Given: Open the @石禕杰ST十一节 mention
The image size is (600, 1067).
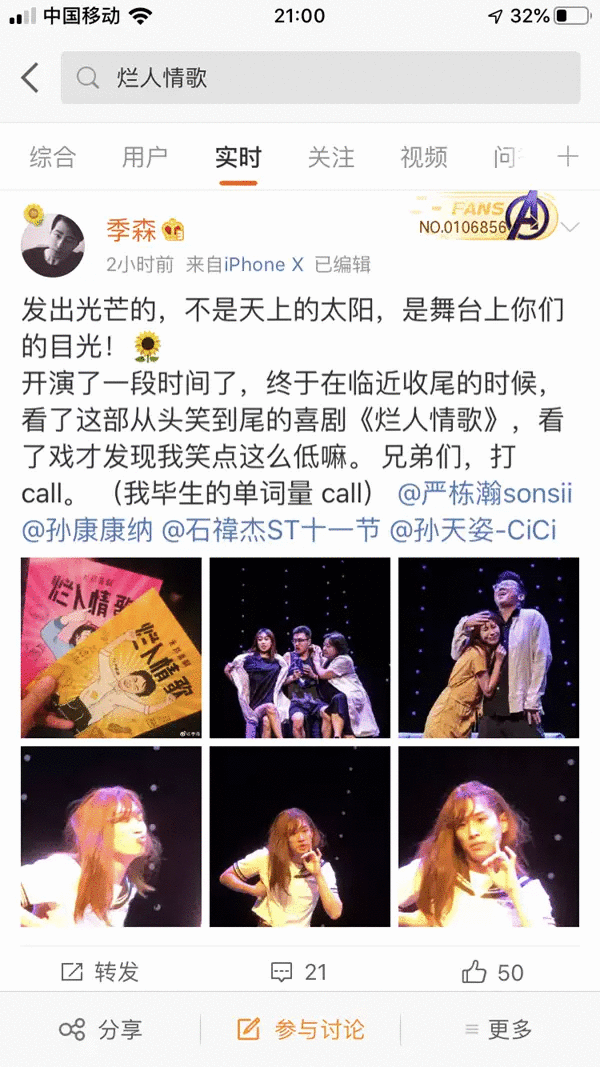Looking at the screenshot, I should 271,530.
